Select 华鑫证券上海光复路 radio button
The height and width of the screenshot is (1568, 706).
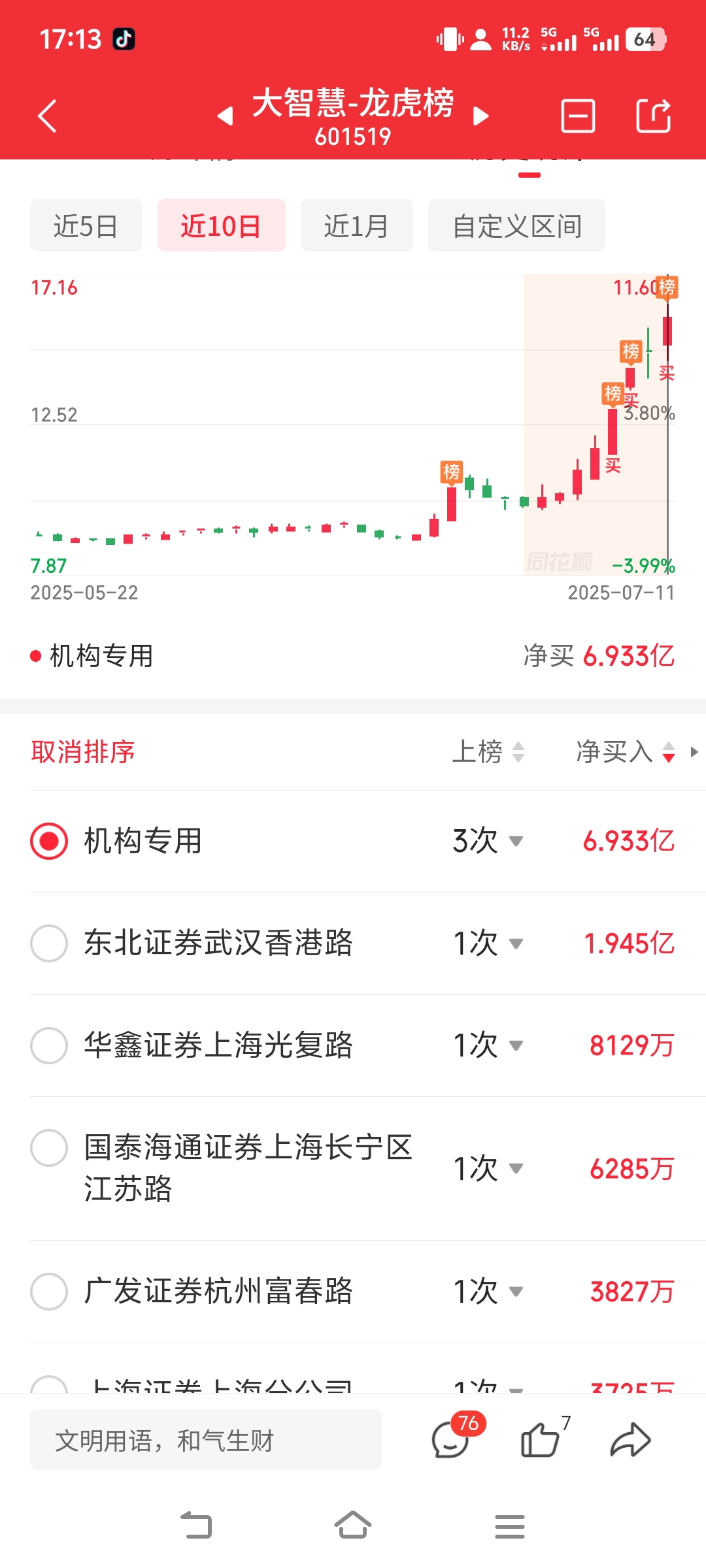click(x=49, y=1045)
